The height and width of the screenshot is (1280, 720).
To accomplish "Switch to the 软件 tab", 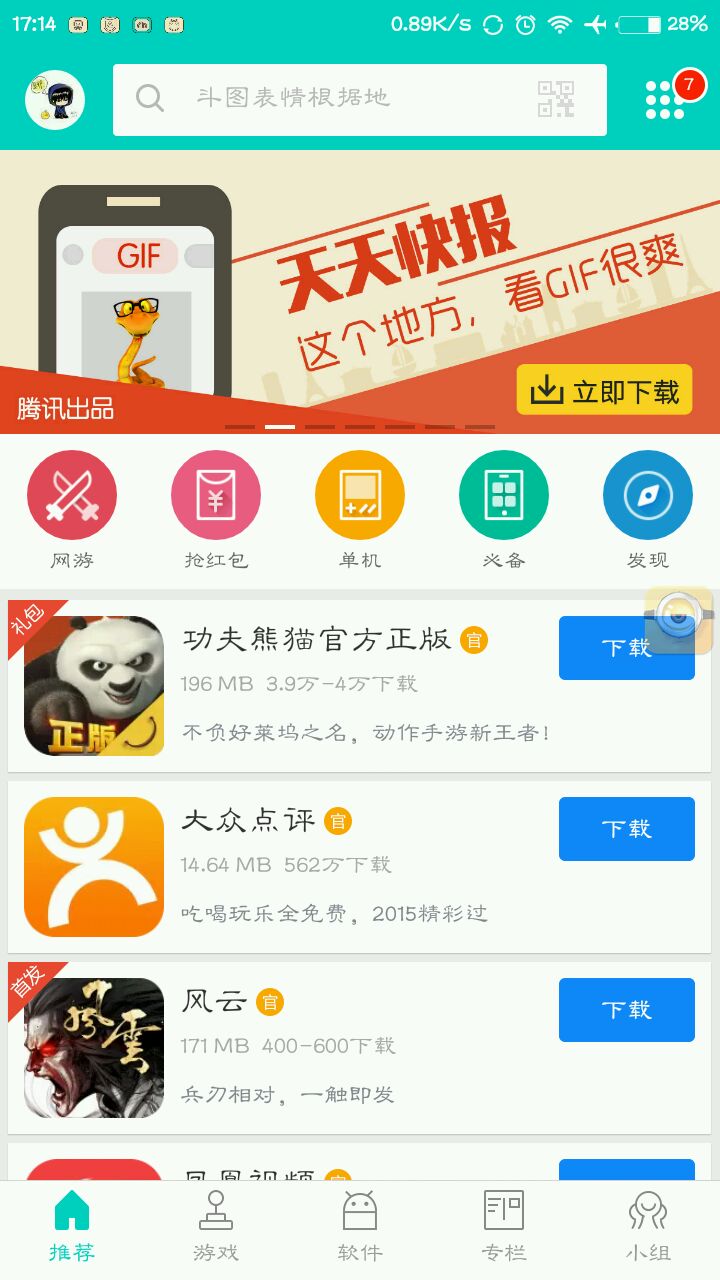I will tap(360, 1228).
